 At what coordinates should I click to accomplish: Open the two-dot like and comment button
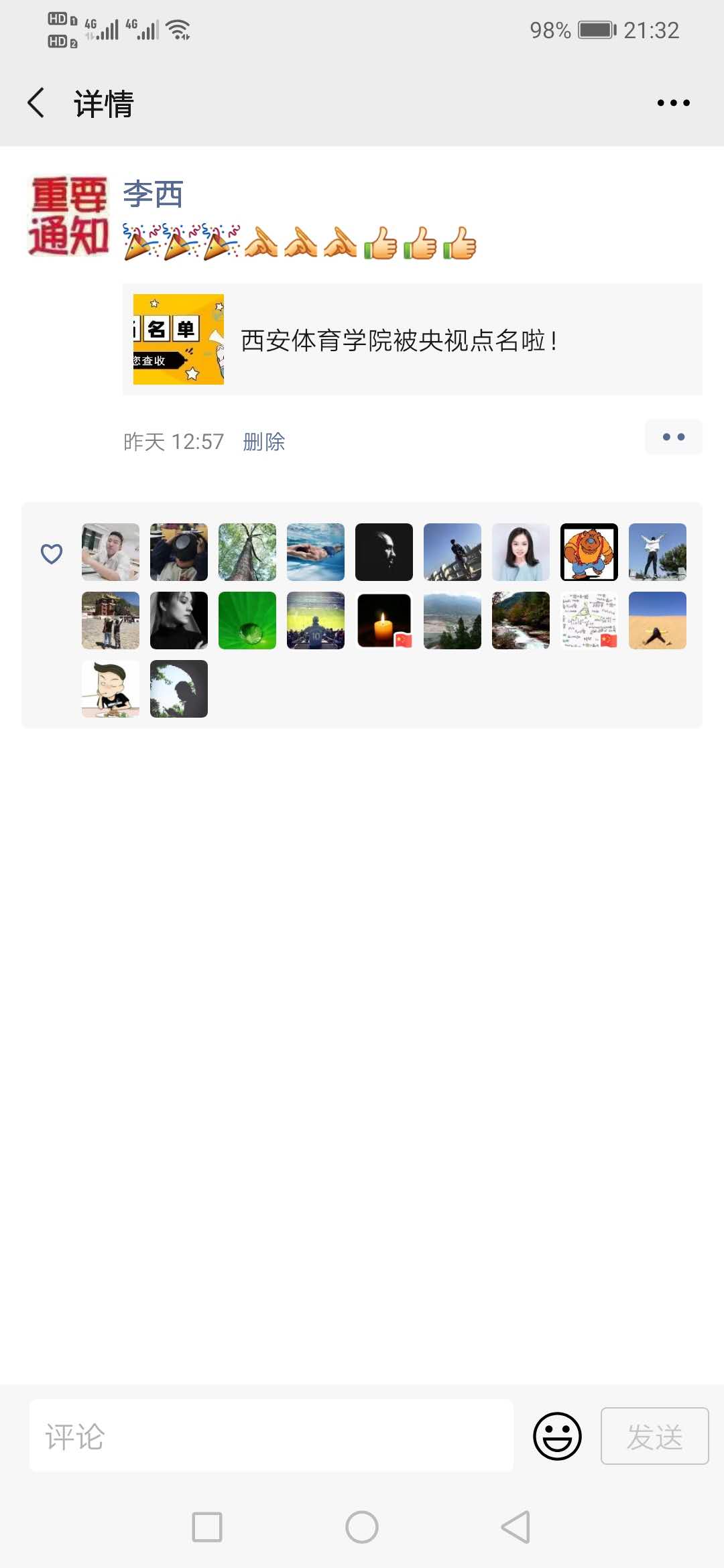click(673, 437)
